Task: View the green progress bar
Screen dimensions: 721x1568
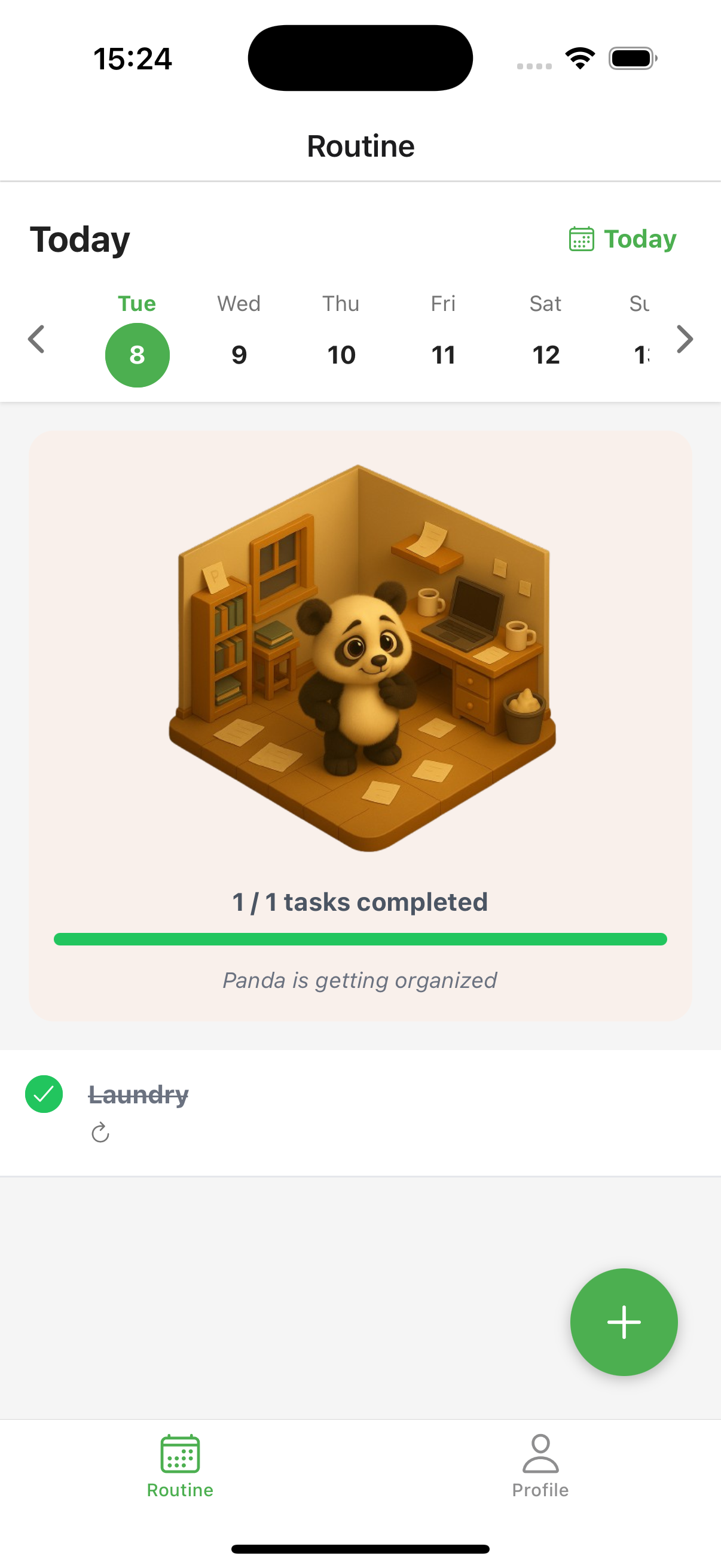Action: tap(360, 939)
